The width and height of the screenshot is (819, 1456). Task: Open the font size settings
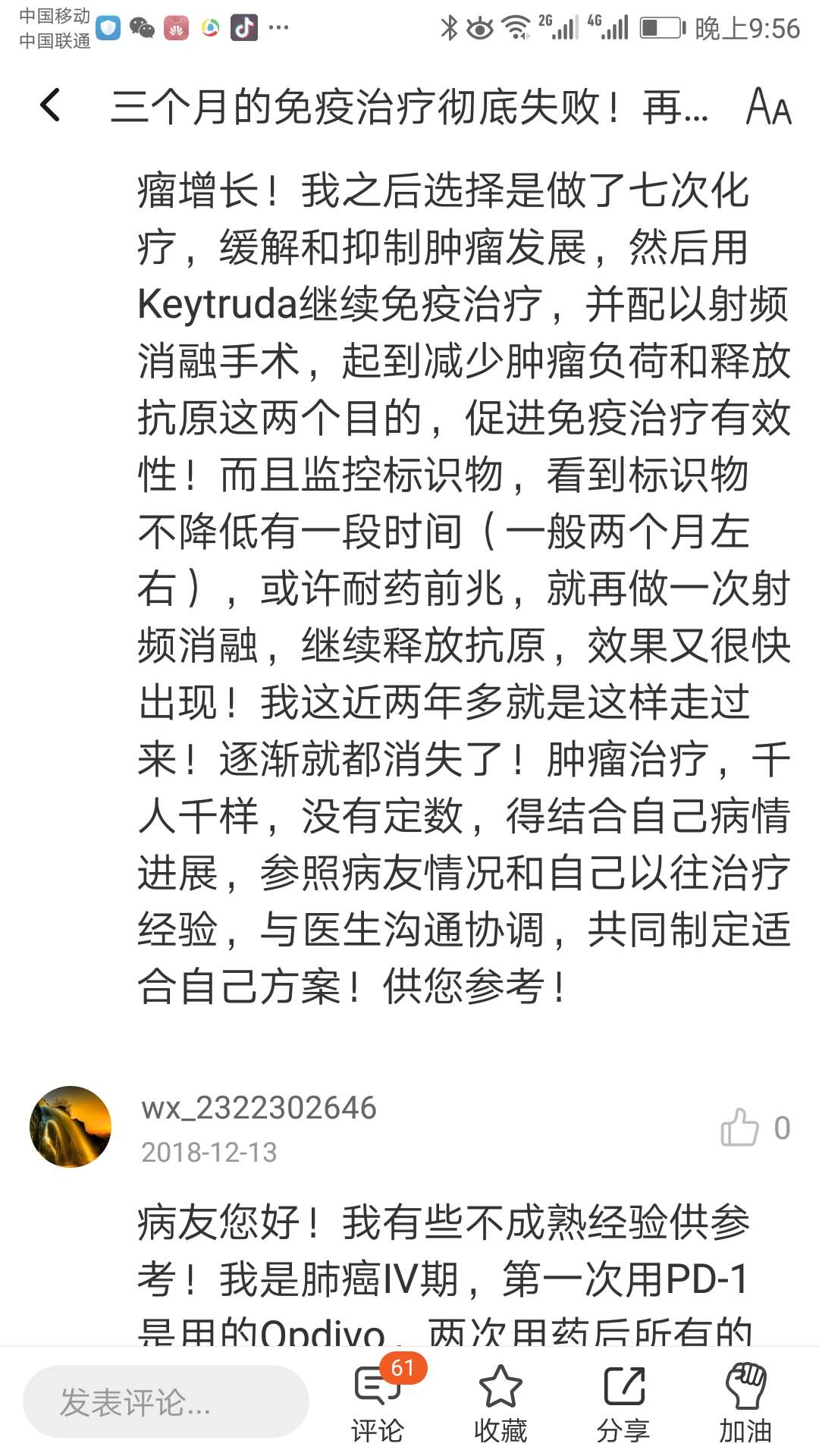coord(768,106)
